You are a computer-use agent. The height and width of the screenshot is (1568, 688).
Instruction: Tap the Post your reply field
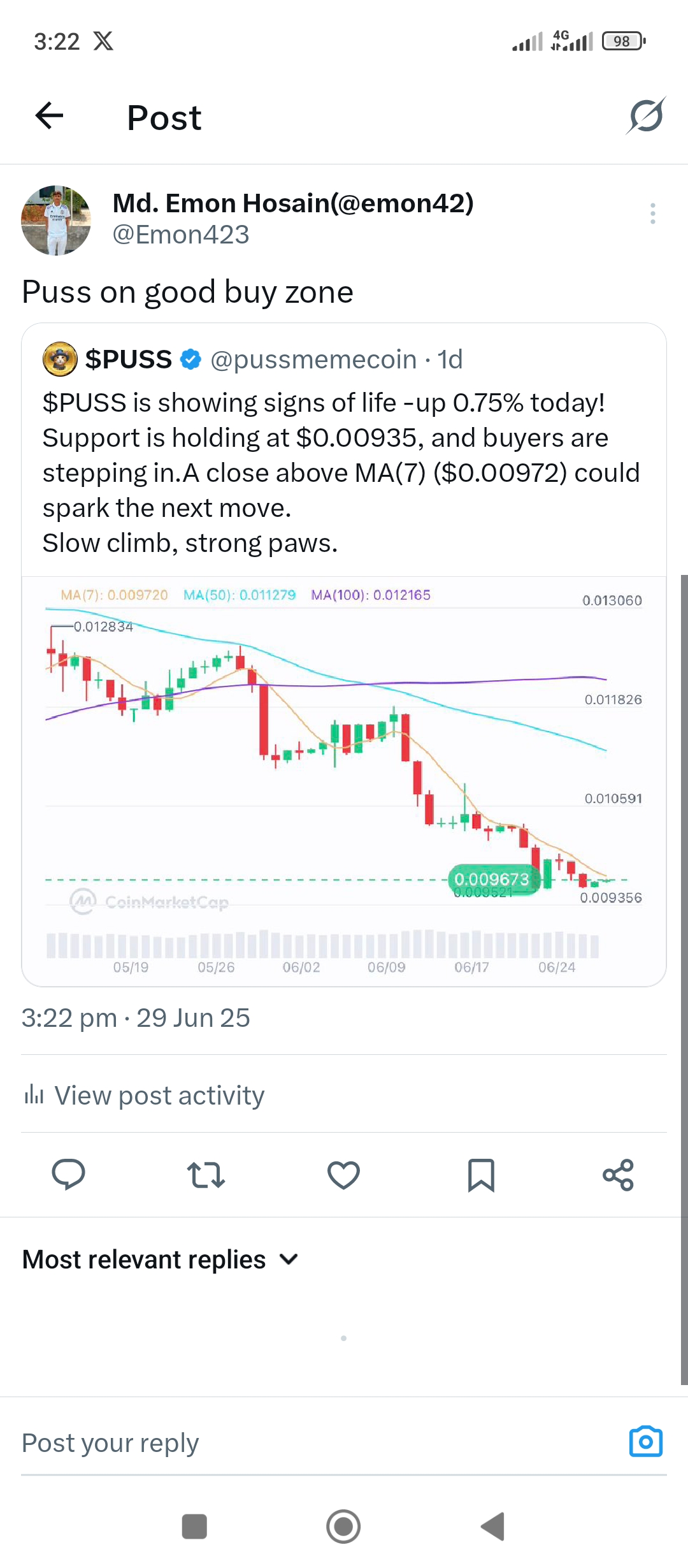click(319, 1443)
